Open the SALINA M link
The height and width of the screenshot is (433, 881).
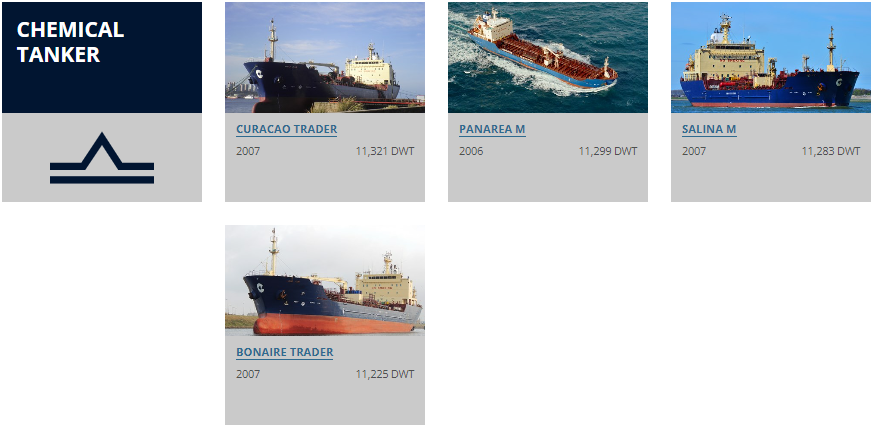coord(709,130)
